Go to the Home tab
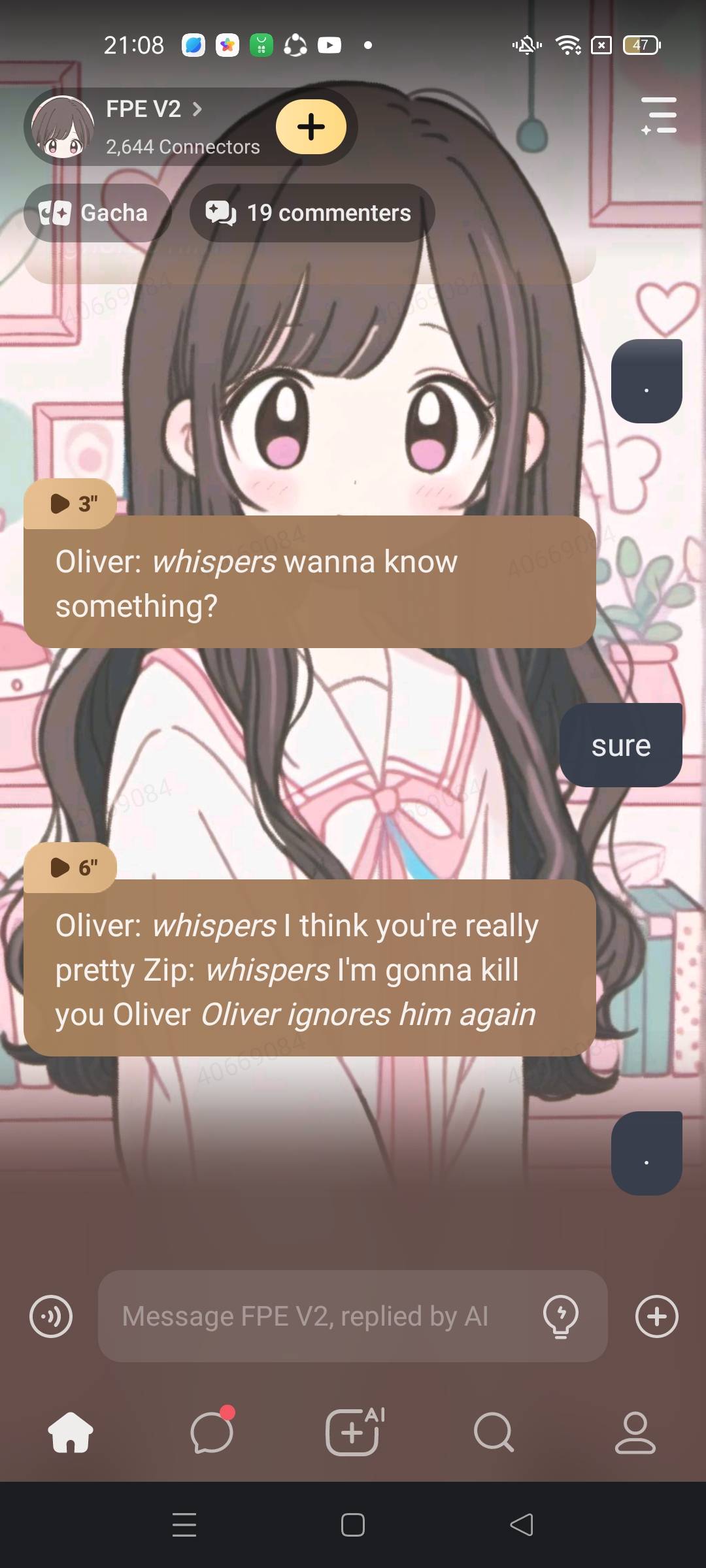Image resolution: width=706 pixels, height=1568 pixels. [71, 1432]
